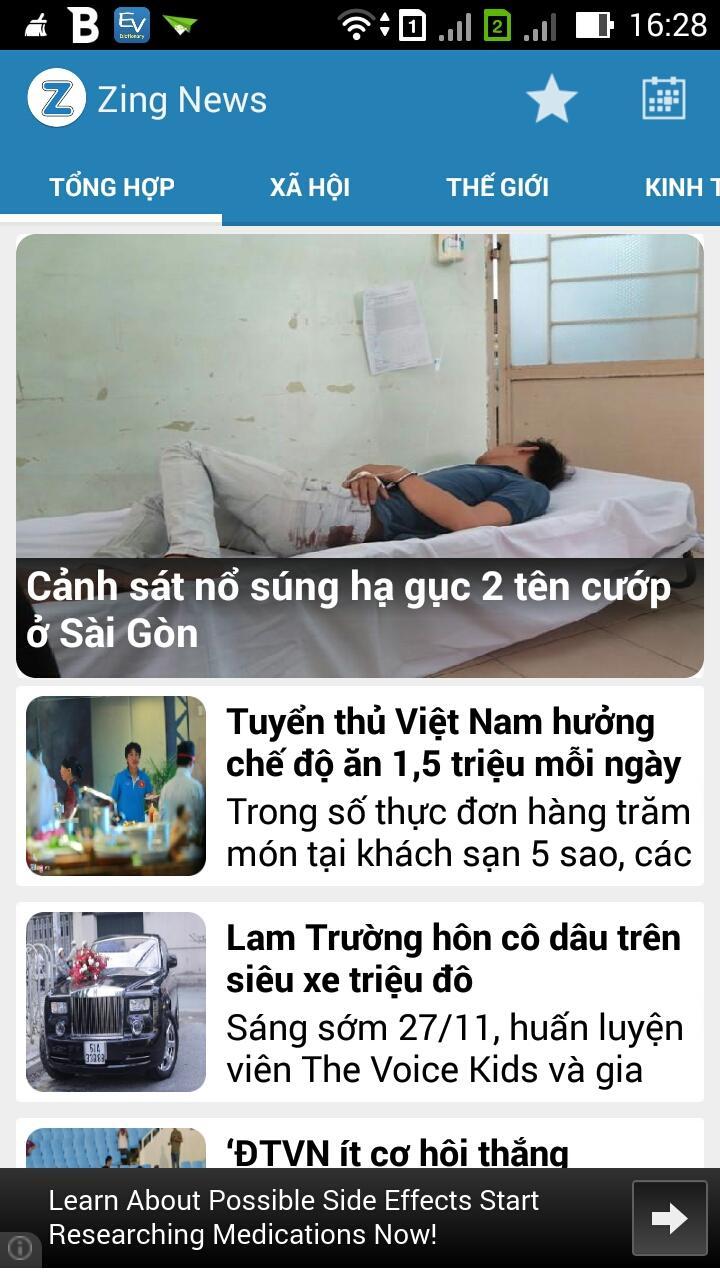Switch to the THẾ GIỚI tab
The image size is (720, 1280).
point(497,186)
